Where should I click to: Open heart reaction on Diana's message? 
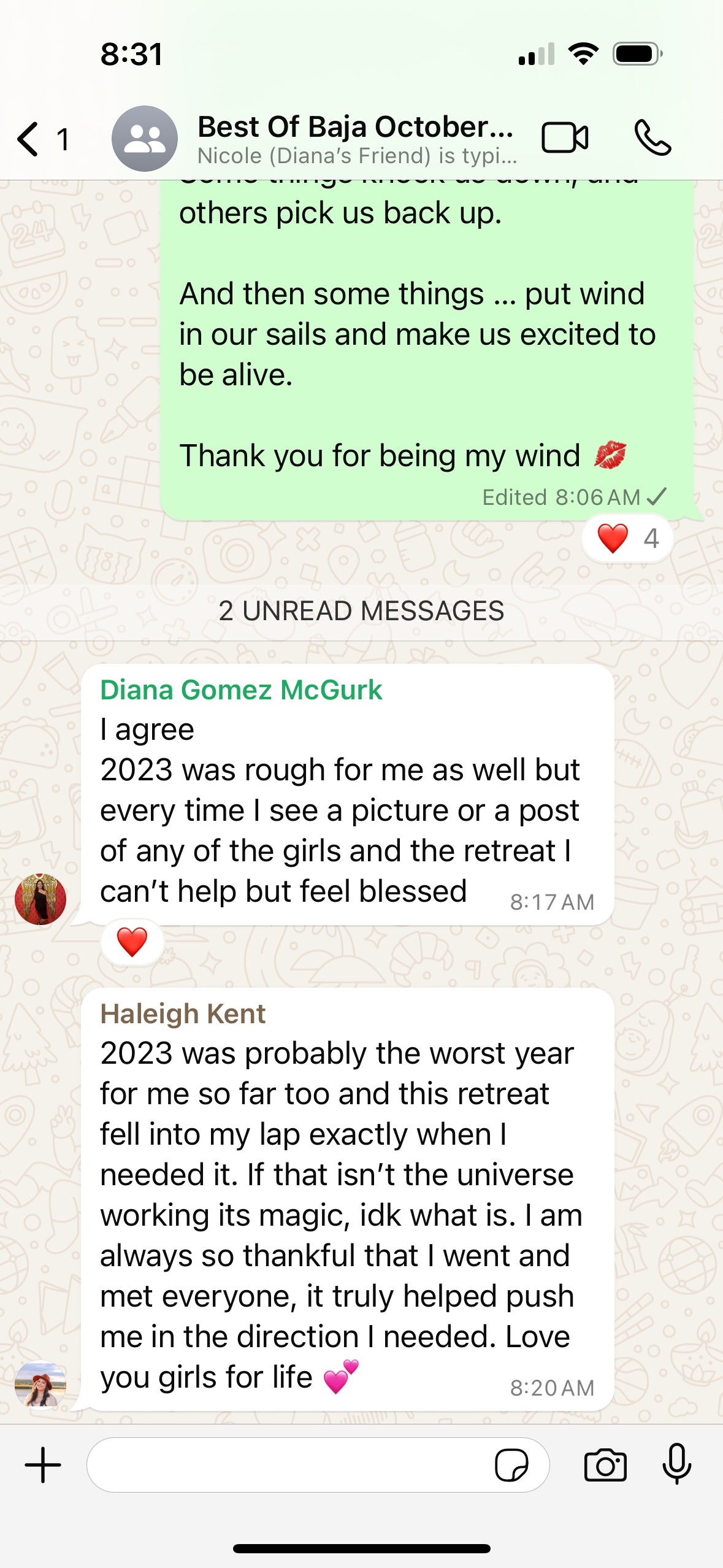tap(132, 942)
